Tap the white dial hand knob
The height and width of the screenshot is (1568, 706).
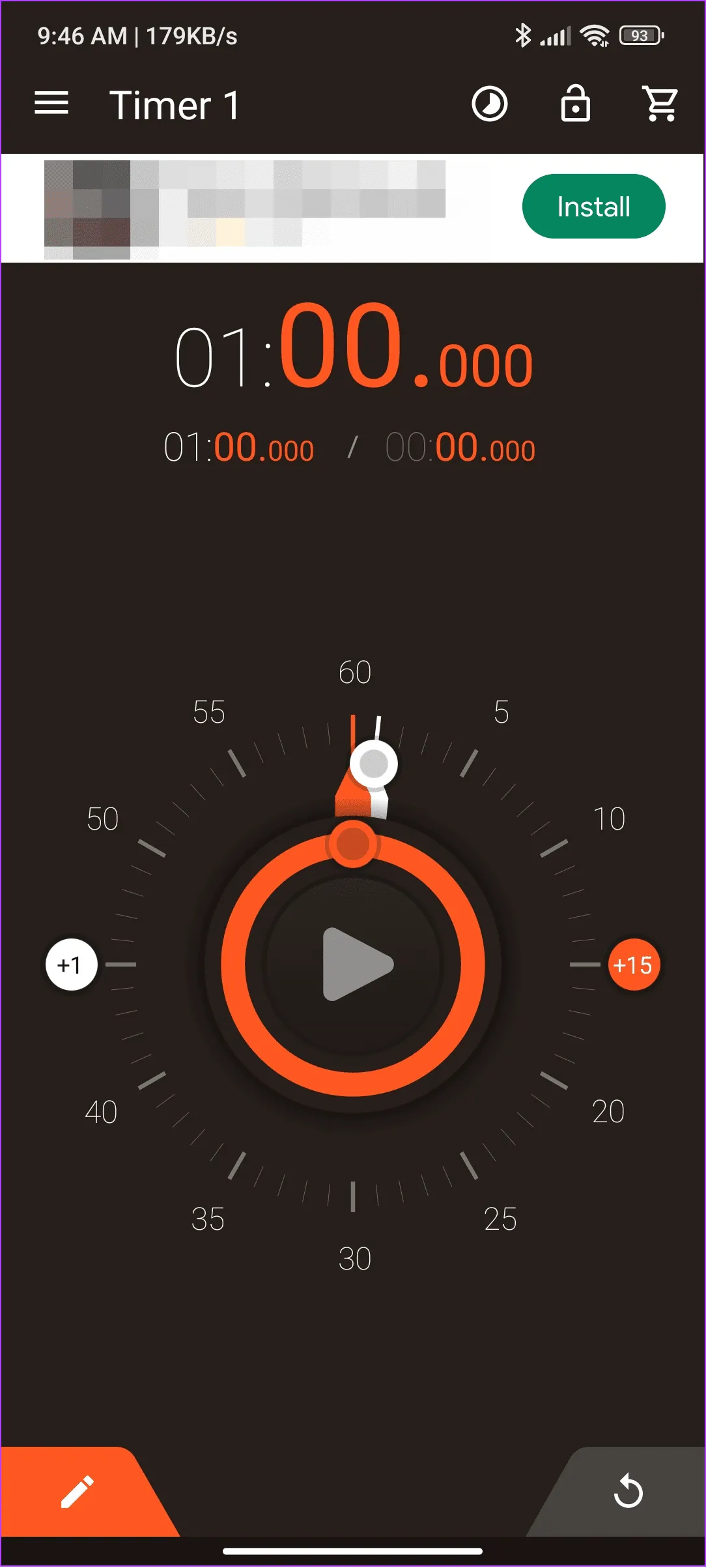pos(374,764)
